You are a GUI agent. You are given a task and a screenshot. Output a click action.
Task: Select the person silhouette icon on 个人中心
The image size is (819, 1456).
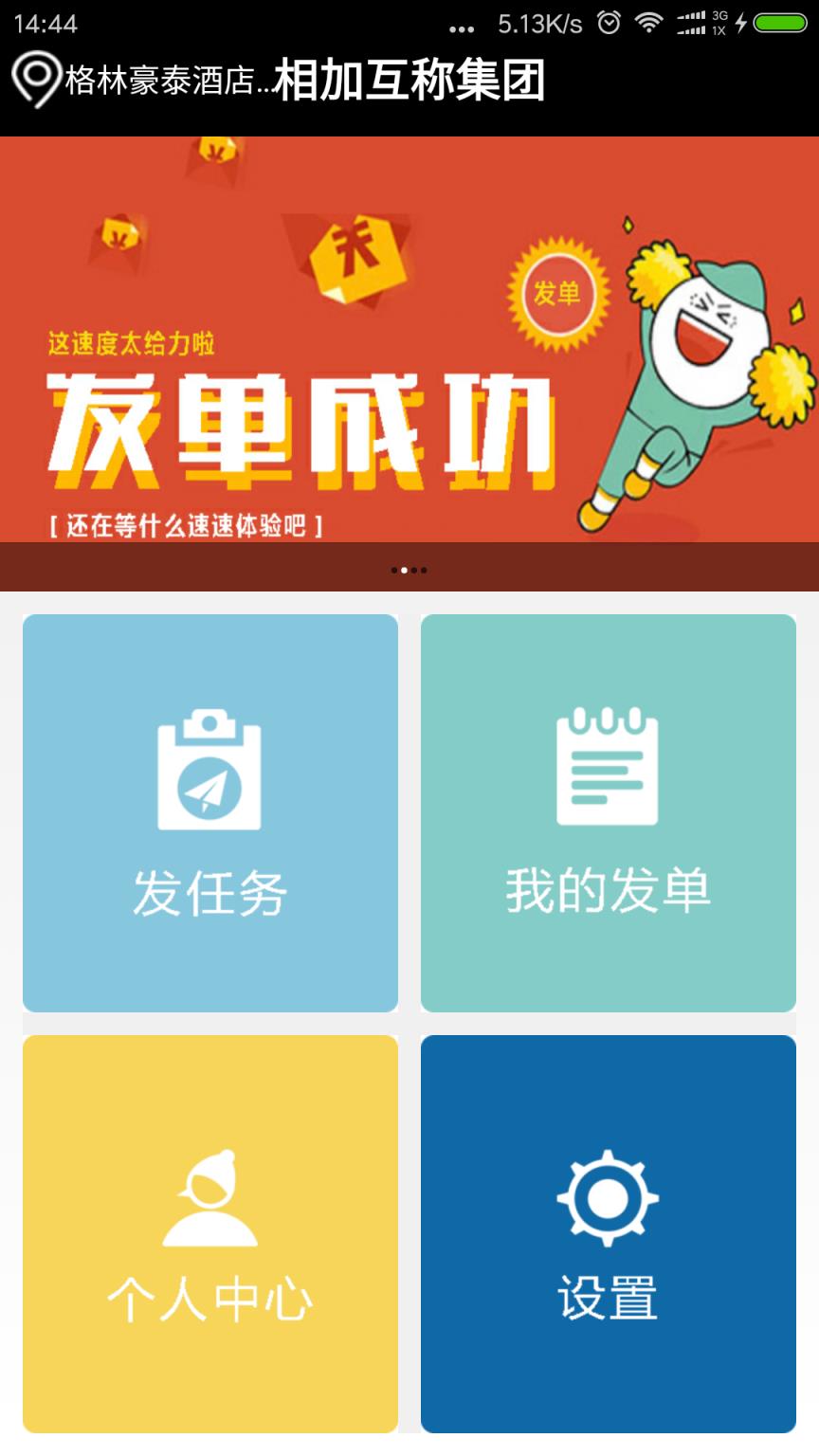point(209,1197)
